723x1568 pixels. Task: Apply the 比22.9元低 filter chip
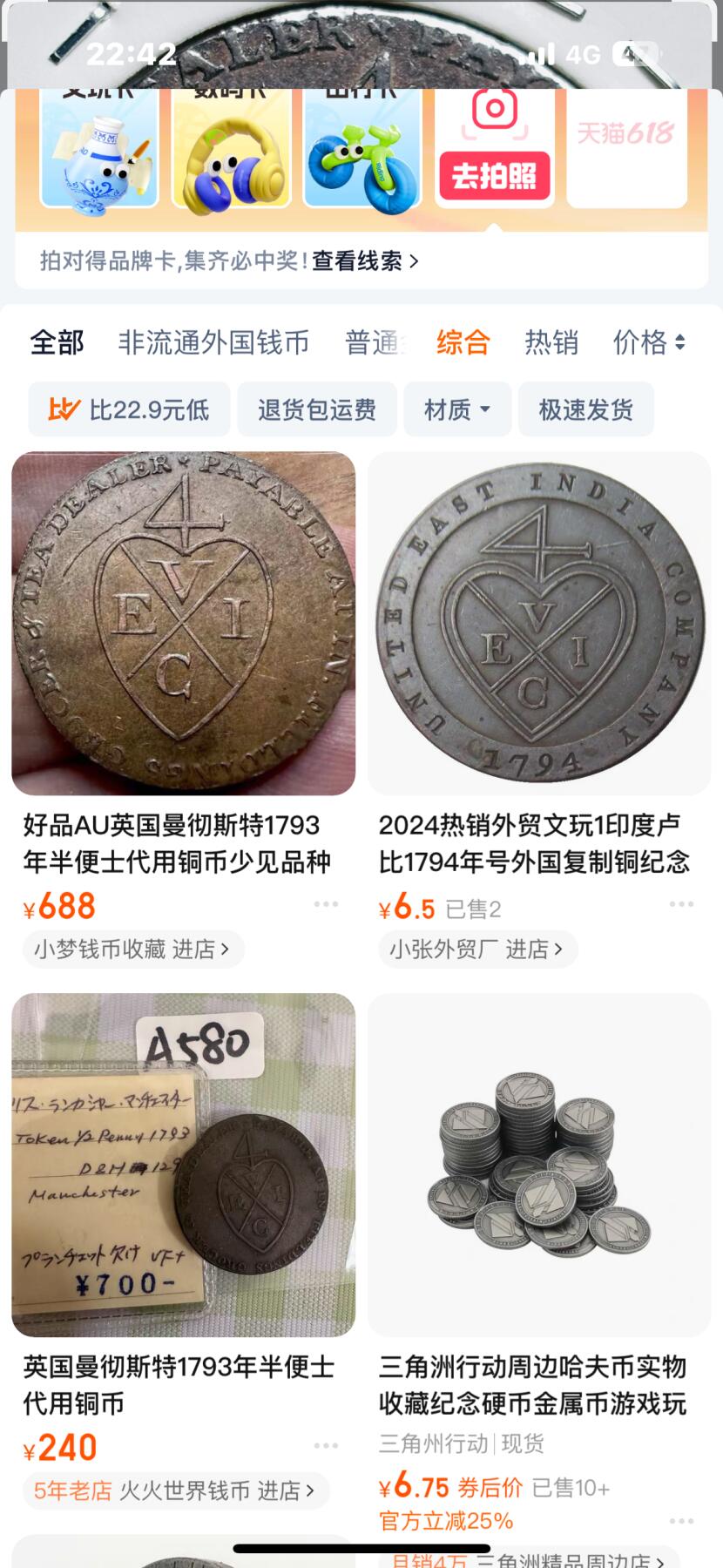pos(129,409)
